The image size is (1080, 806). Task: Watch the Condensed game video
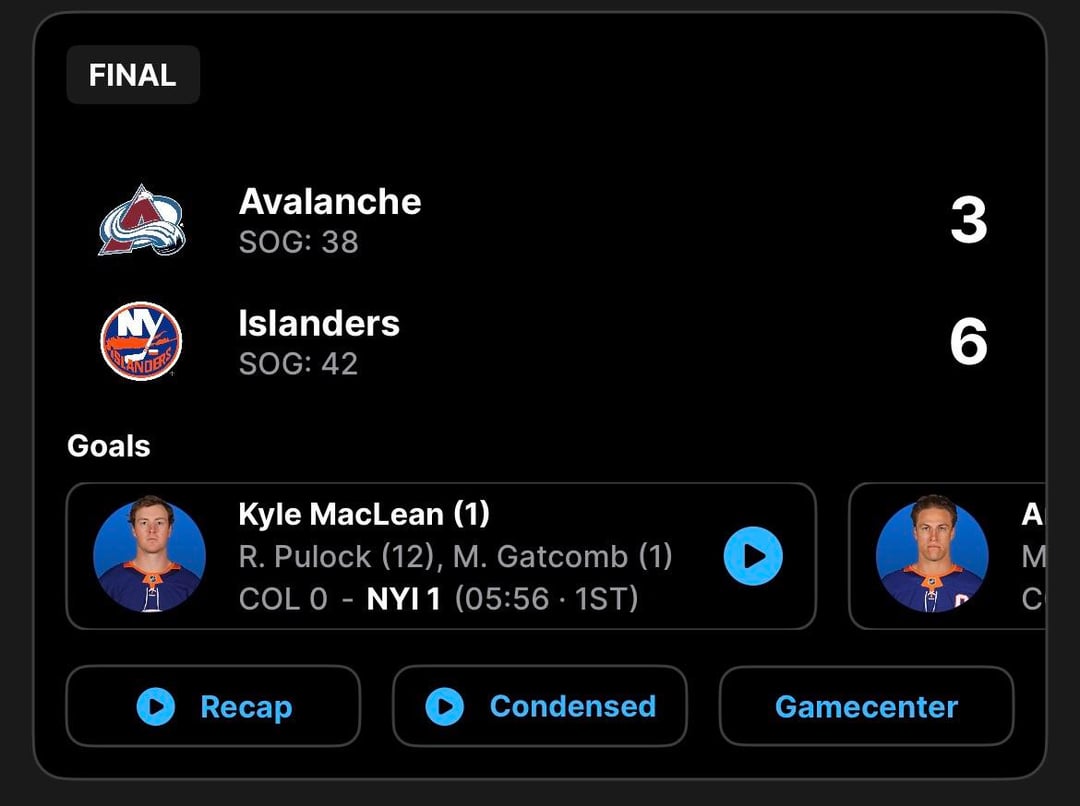pos(540,707)
